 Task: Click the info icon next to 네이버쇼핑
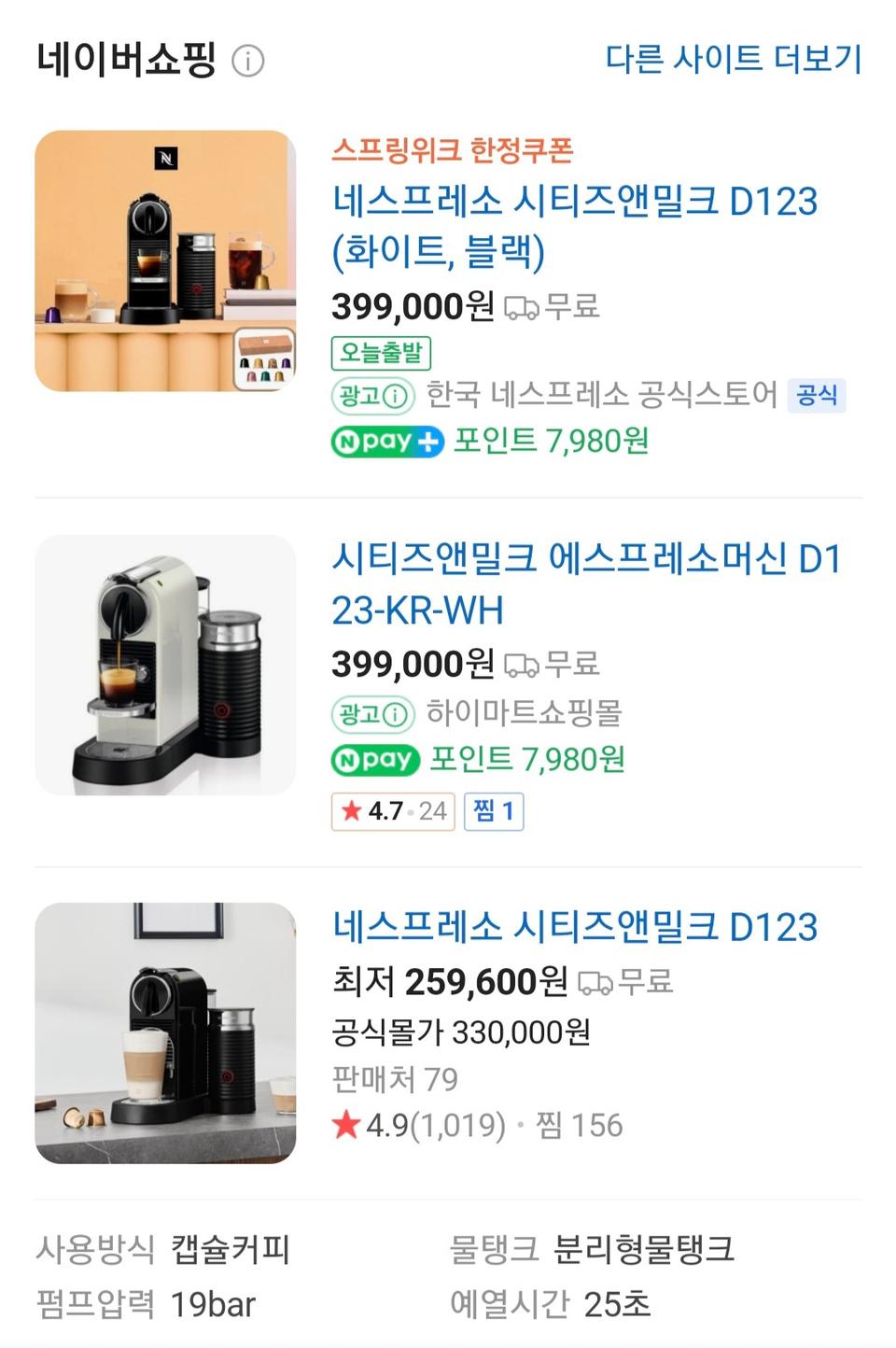(246, 62)
